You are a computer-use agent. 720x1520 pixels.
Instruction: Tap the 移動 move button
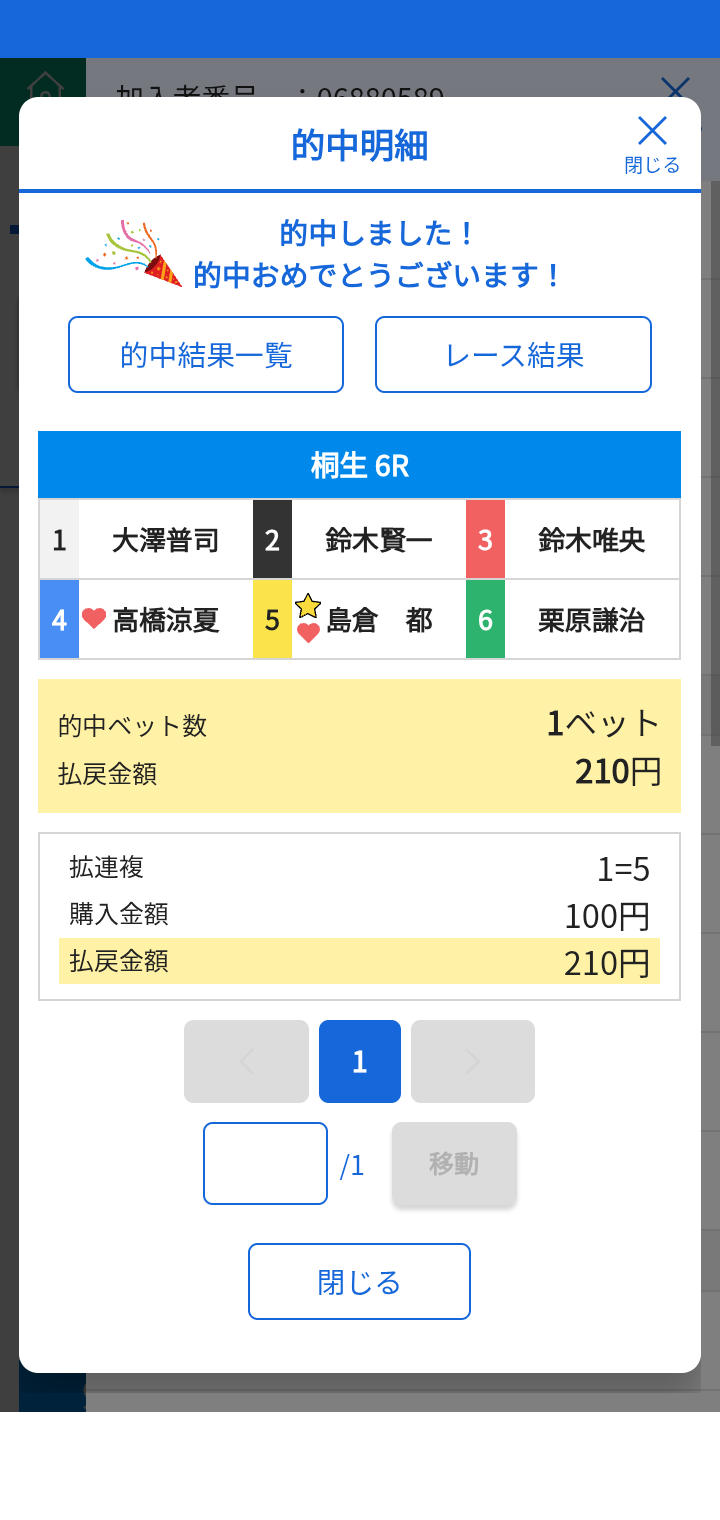(454, 1163)
